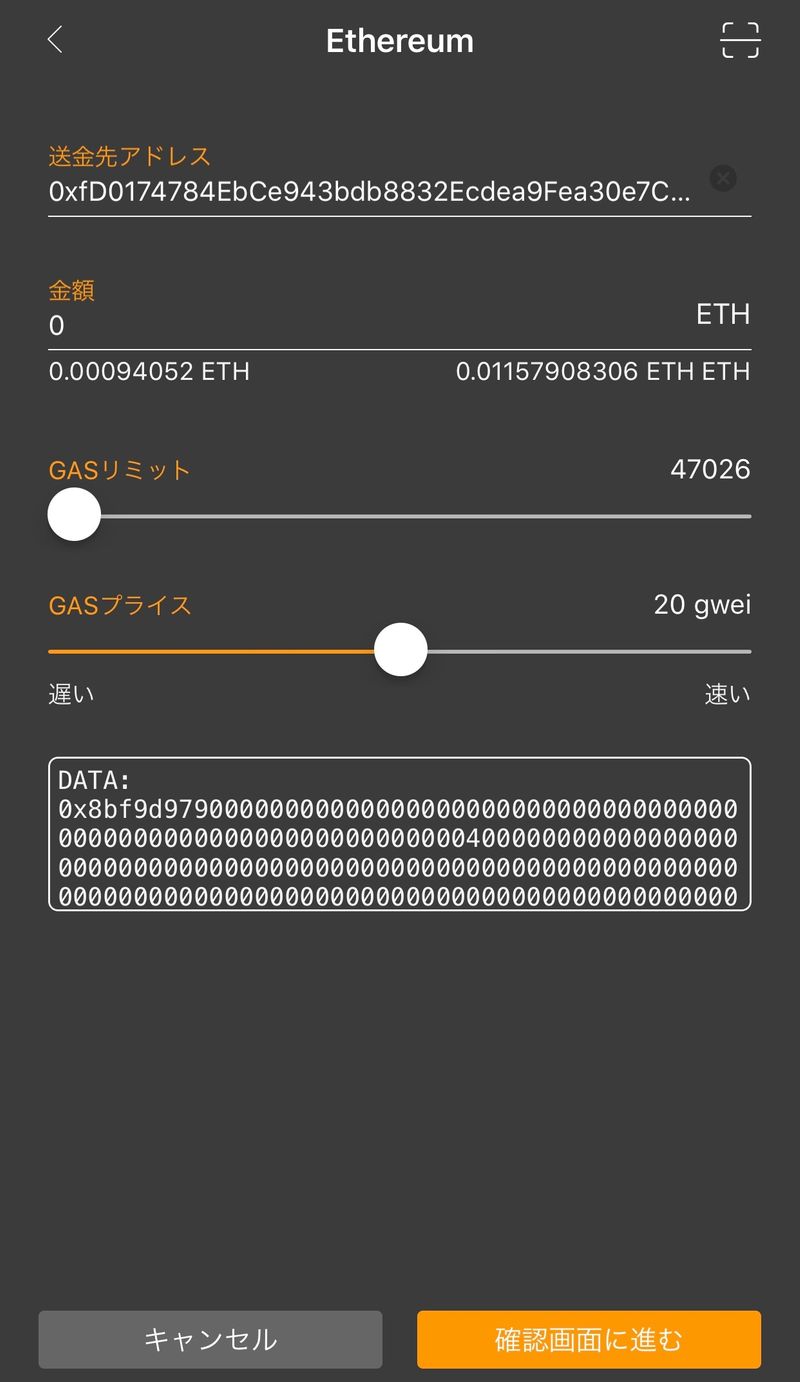Screen dimensions: 800x1382
Task: Open the QR code scanner
Action: coord(740,40)
